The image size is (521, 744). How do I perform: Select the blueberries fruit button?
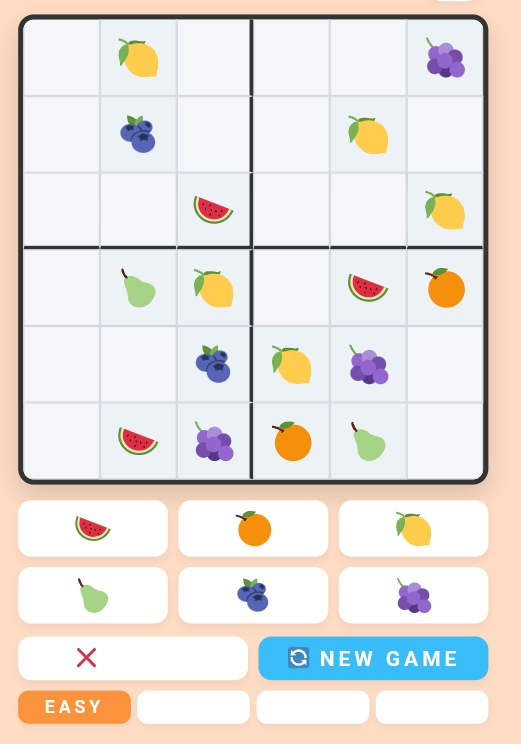pos(253,595)
